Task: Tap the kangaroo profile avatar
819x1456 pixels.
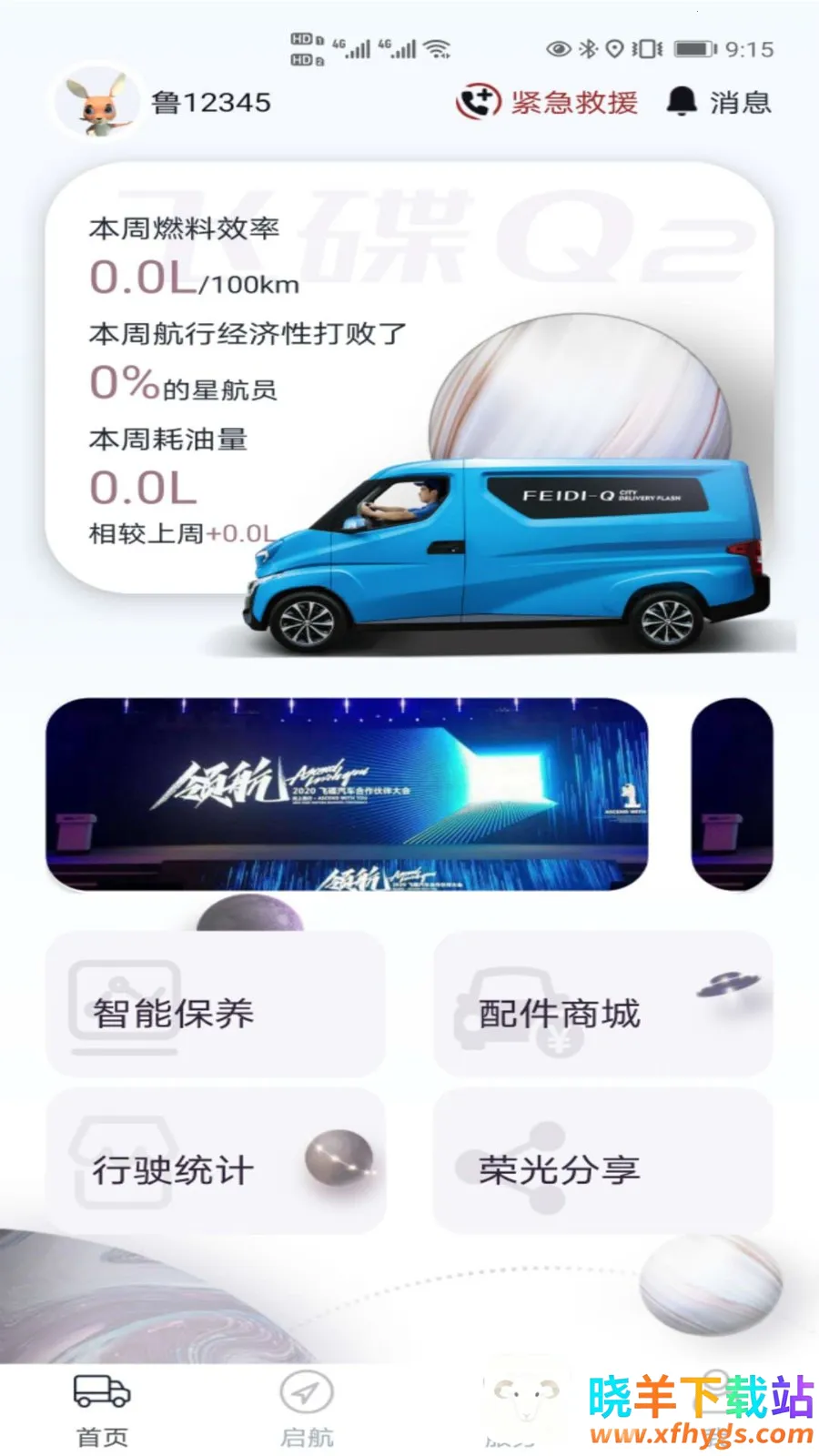Action: [96, 104]
